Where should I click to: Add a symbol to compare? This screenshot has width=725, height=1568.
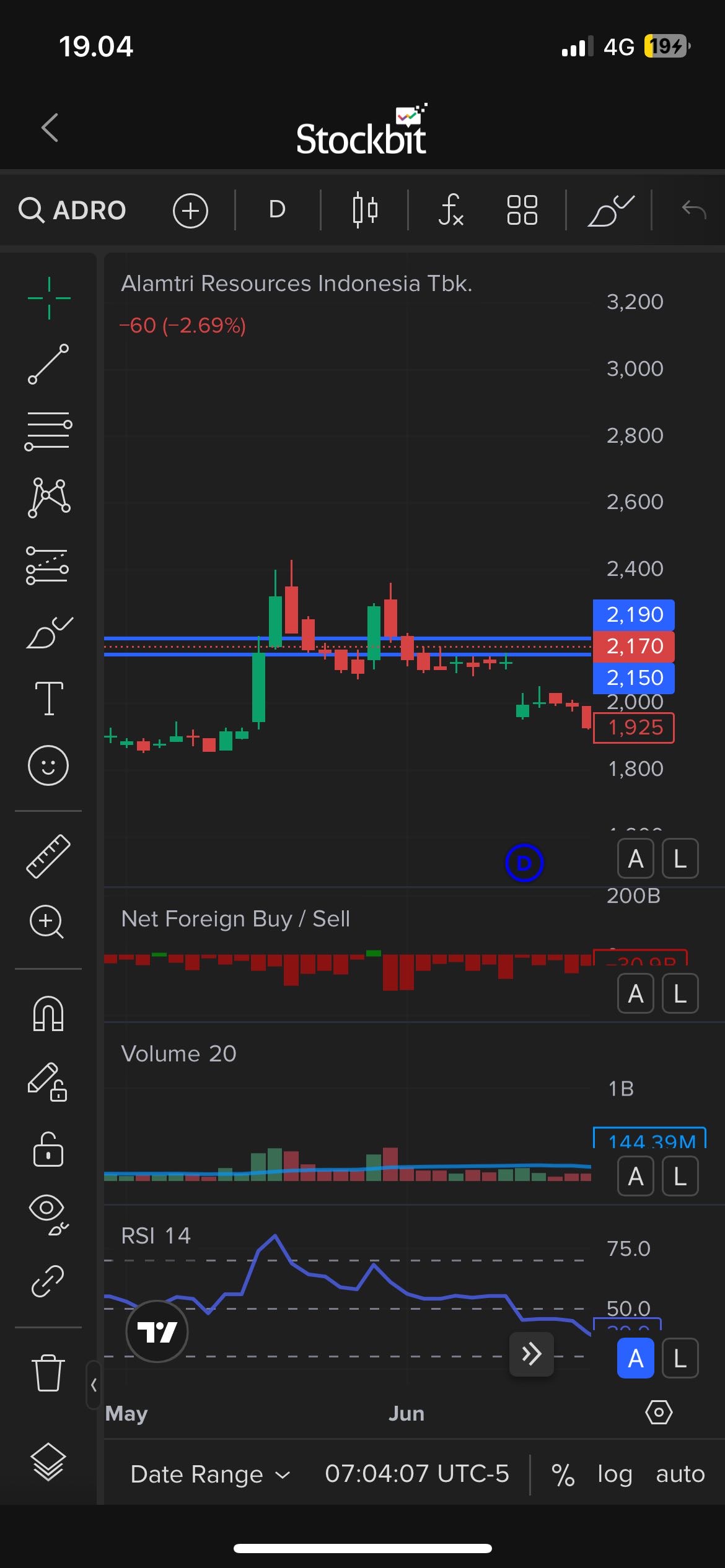[190, 211]
